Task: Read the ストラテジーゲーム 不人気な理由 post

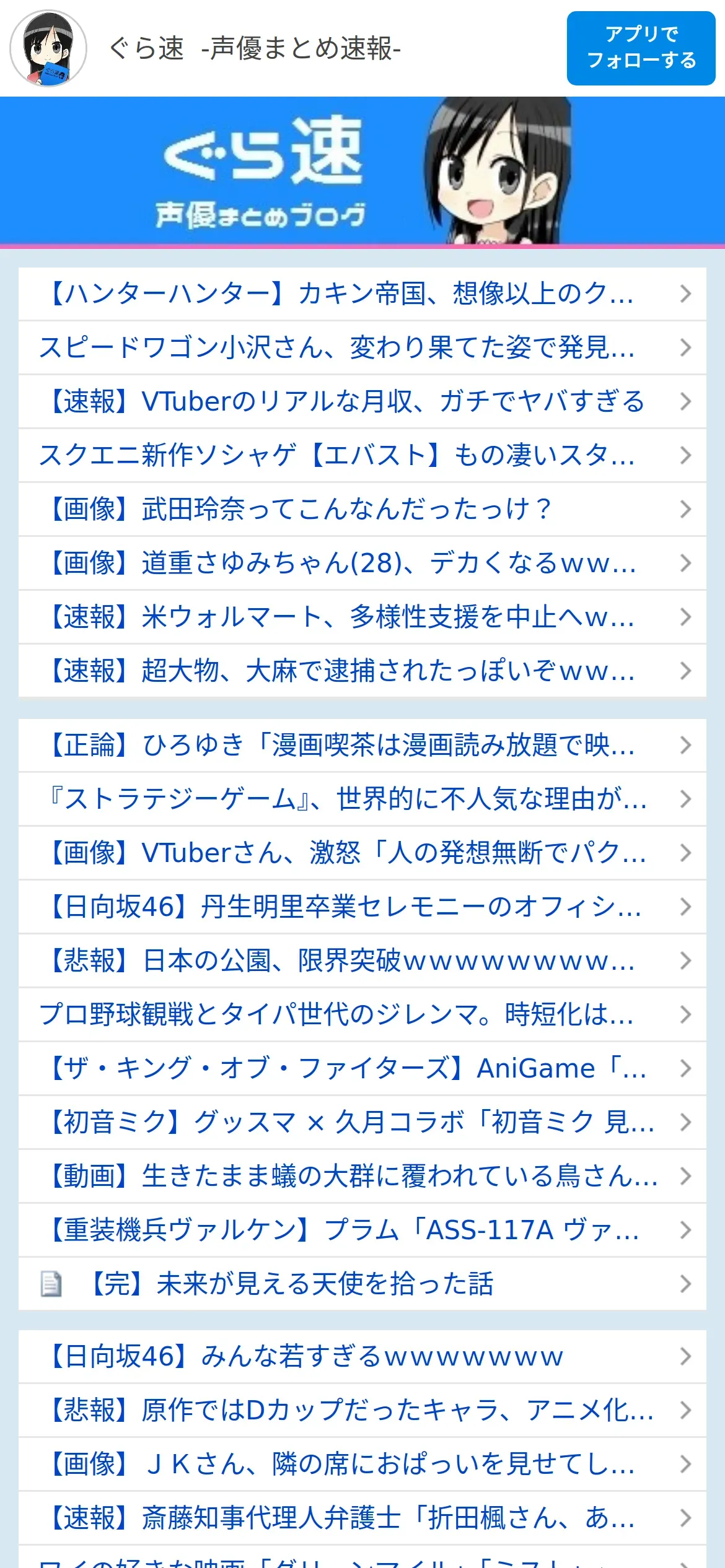Action: 362,799
